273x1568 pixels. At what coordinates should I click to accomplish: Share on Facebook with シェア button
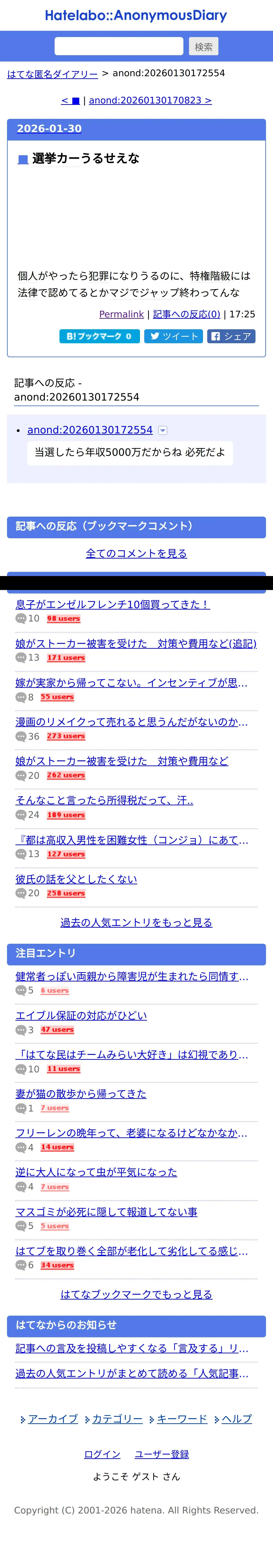point(231,336)
